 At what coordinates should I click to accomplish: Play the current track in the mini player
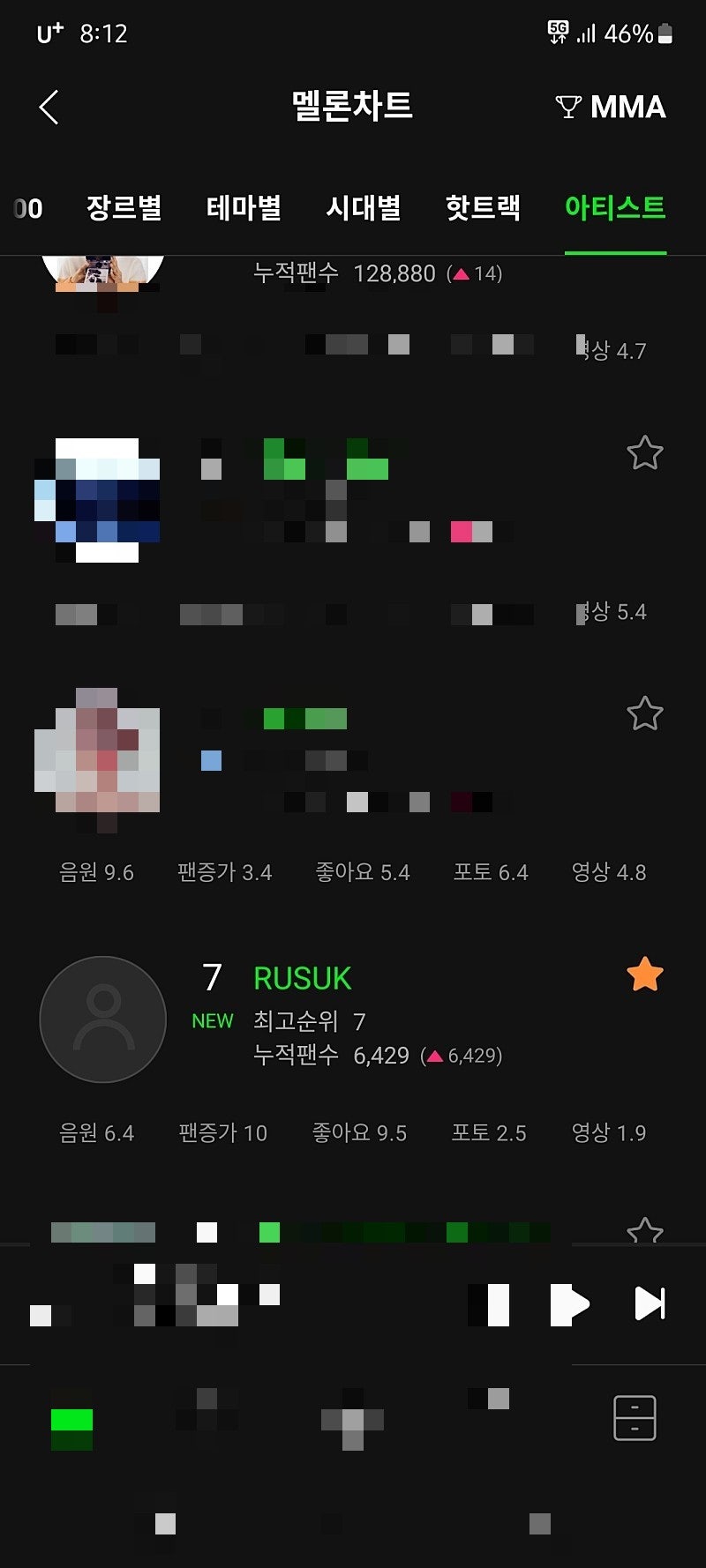pyautogui.click(x=569, y=1304)
